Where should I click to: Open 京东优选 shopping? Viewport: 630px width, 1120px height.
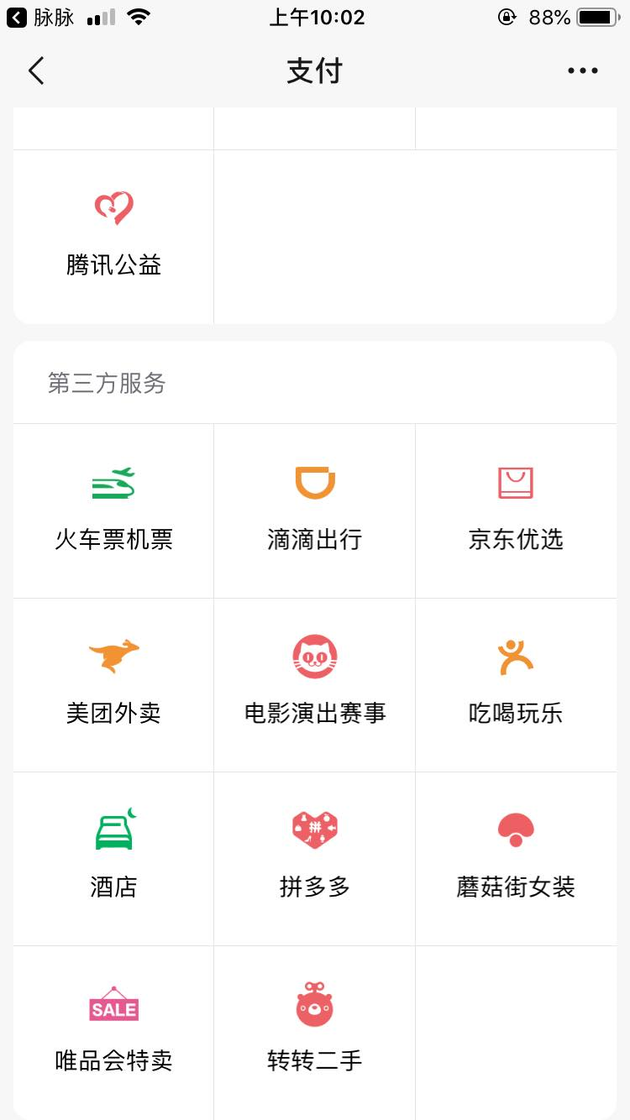tap(516, 511)
